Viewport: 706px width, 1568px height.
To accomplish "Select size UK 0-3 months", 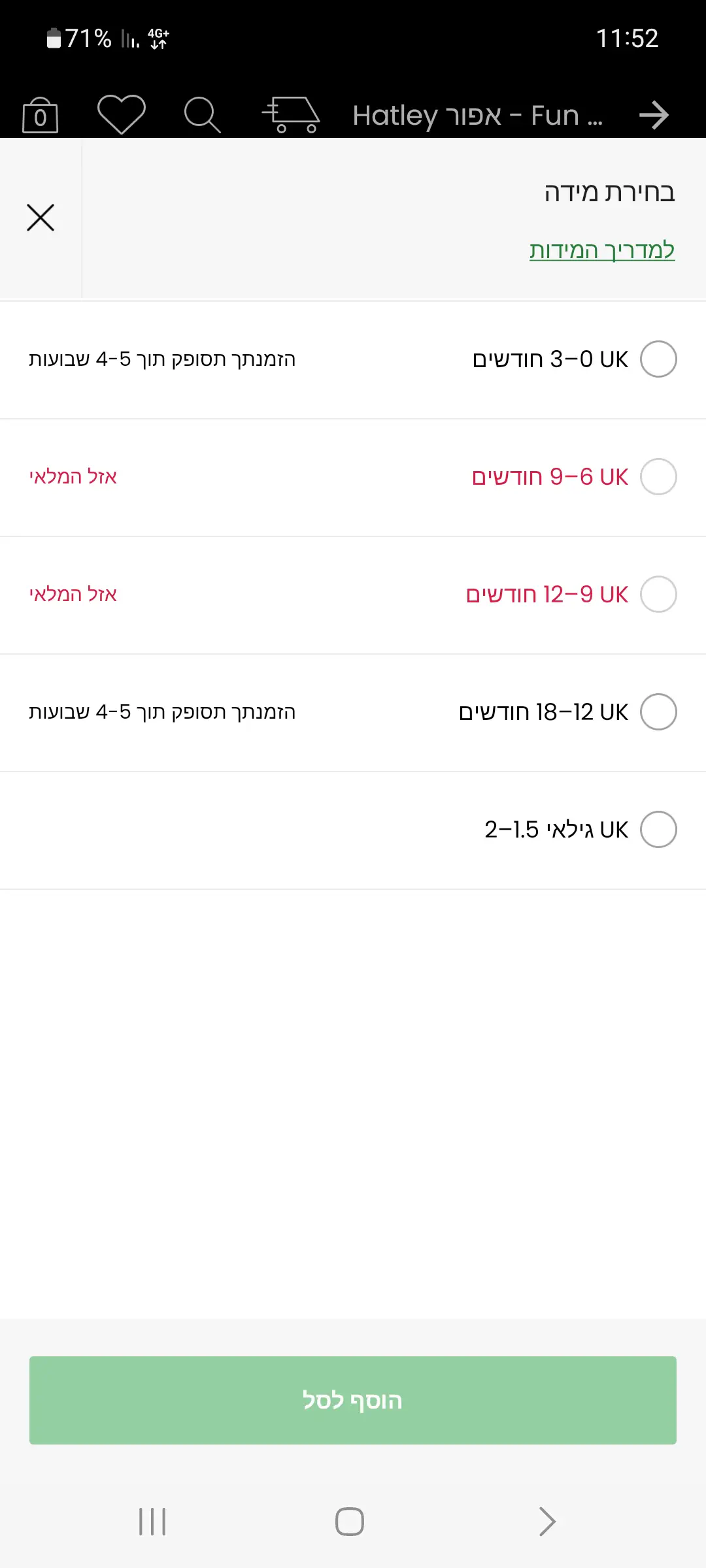I will point(658,359).
